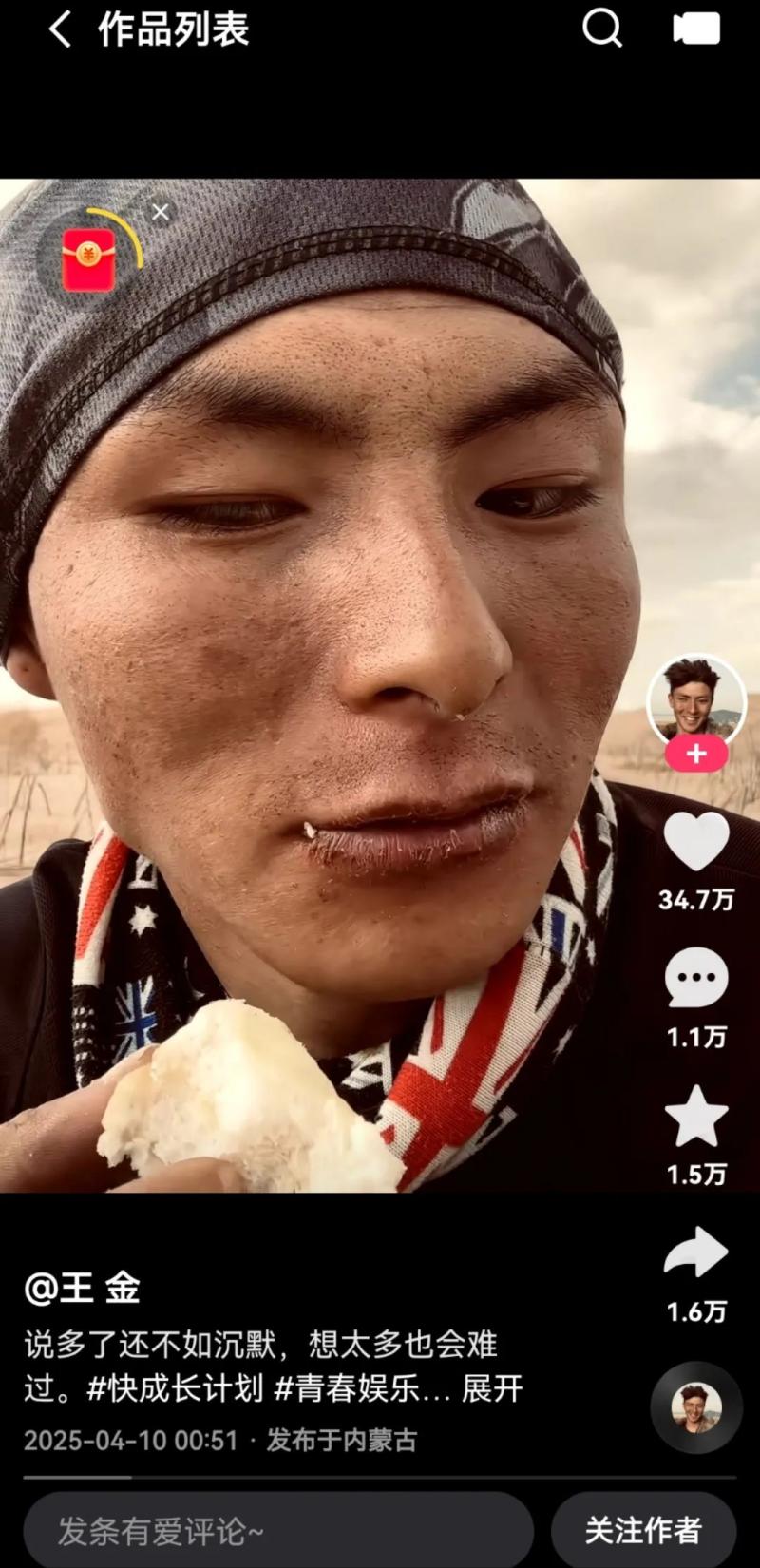Seek on the video progress bar
Viewport: 760px width, 1568px height.
click(x=380, y=1478)
